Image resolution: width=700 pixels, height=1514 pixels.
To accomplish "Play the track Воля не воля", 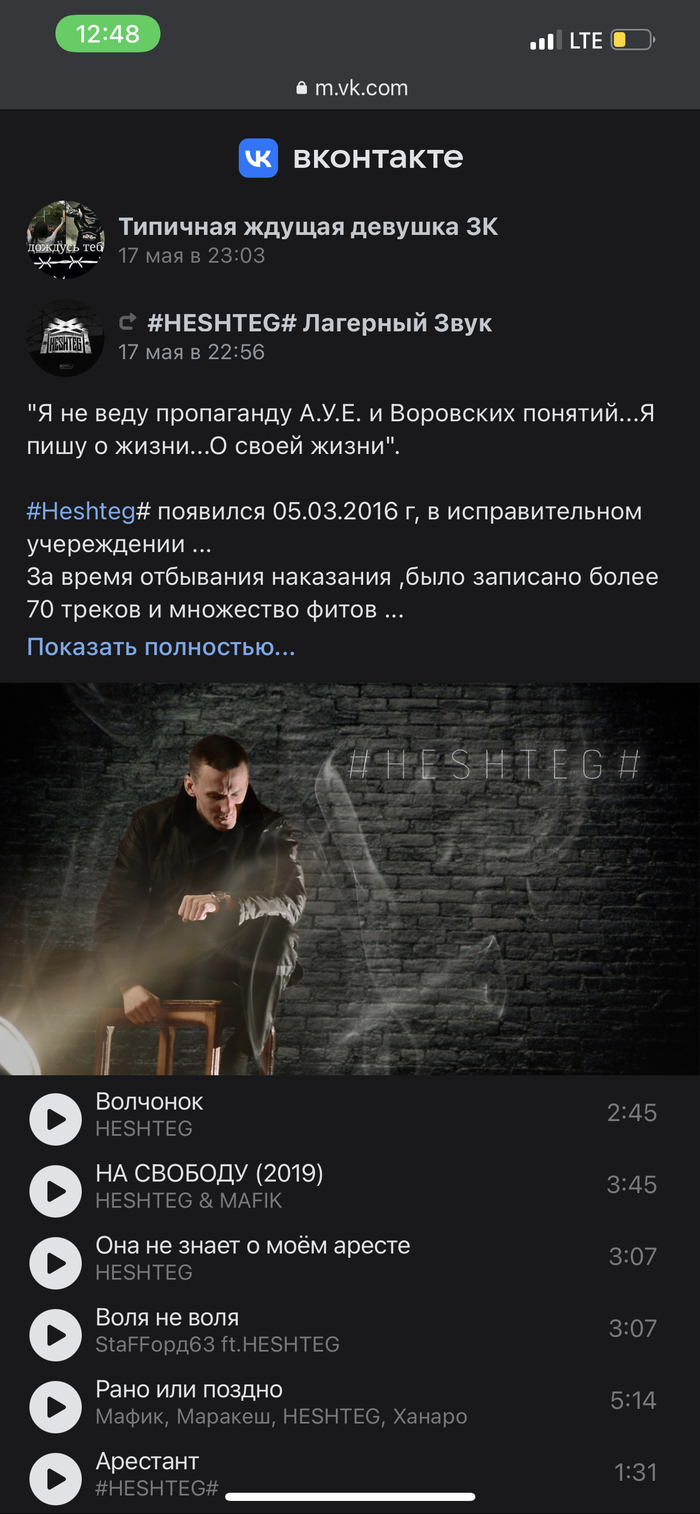I will click(55, 1335).
